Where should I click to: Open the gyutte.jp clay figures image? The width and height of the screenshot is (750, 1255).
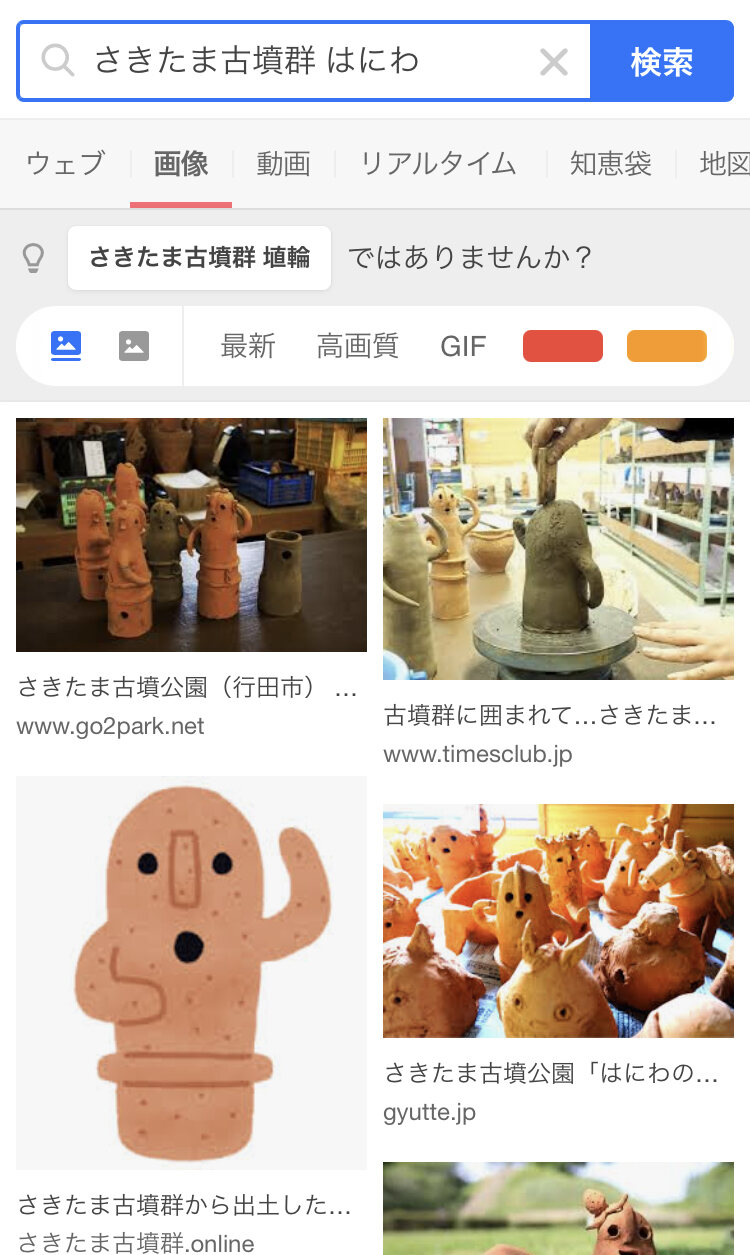click(558, 920)
